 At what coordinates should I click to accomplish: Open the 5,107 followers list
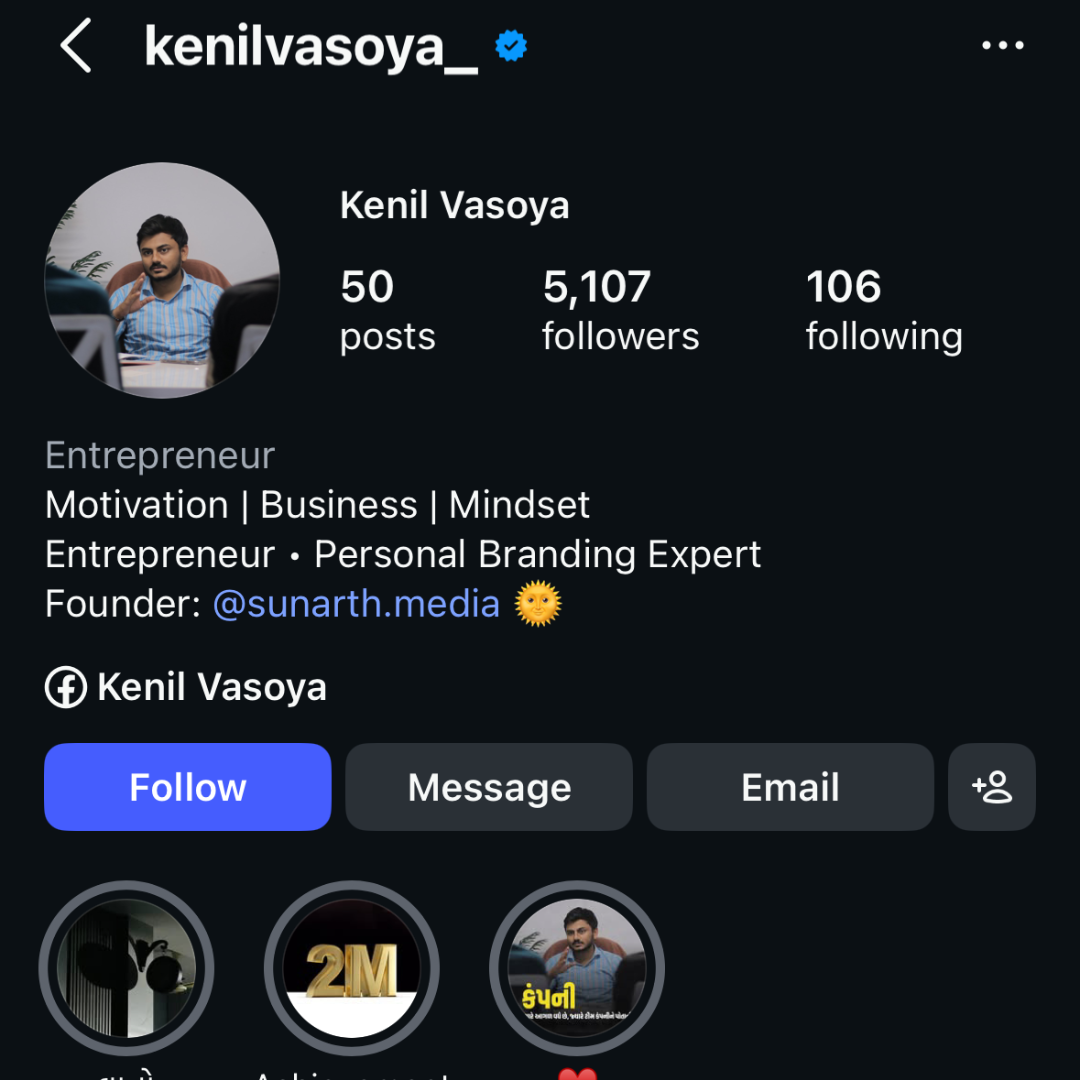[620, 310]
